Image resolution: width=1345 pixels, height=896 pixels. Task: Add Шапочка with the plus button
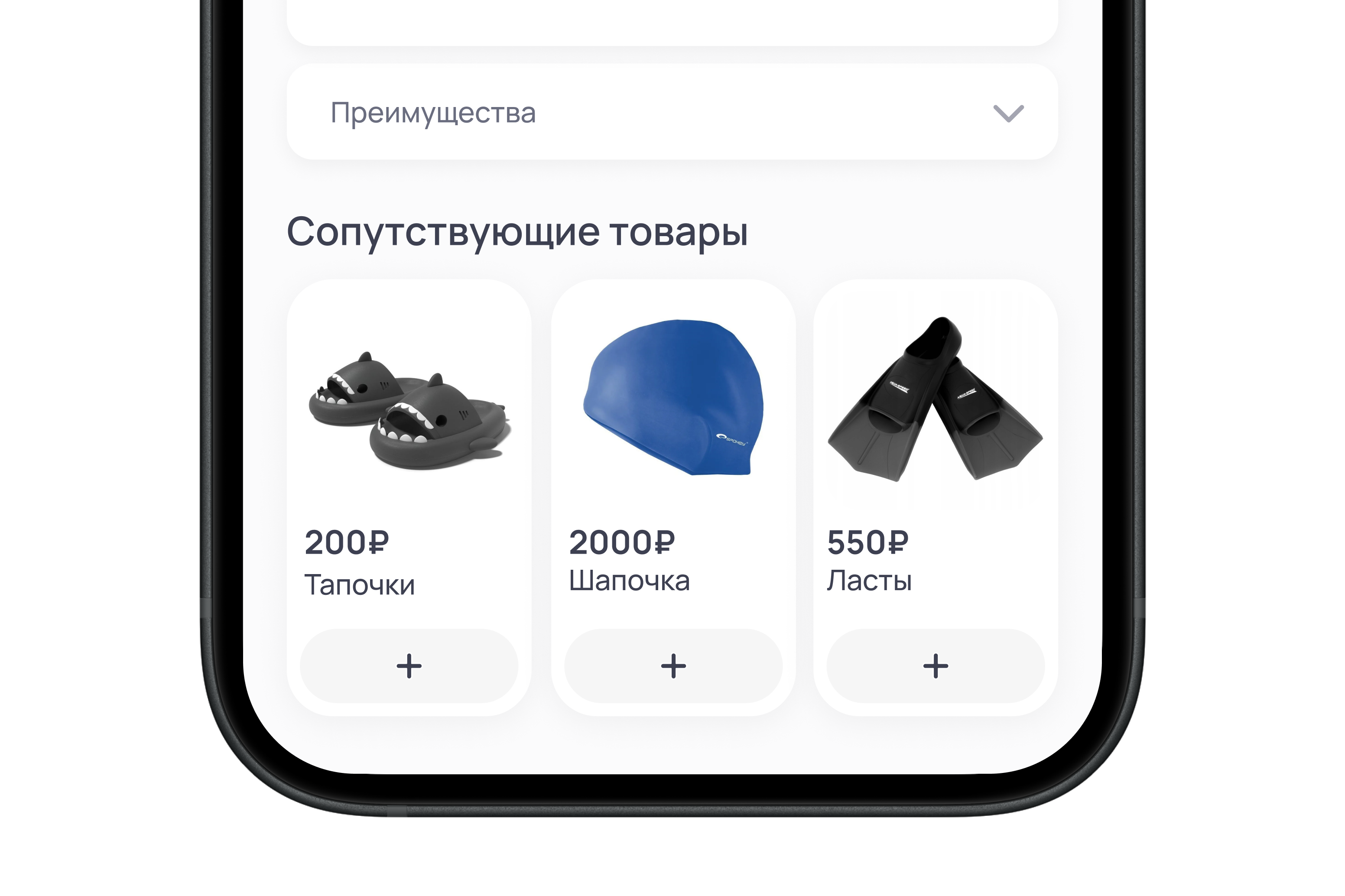(673, 666)
